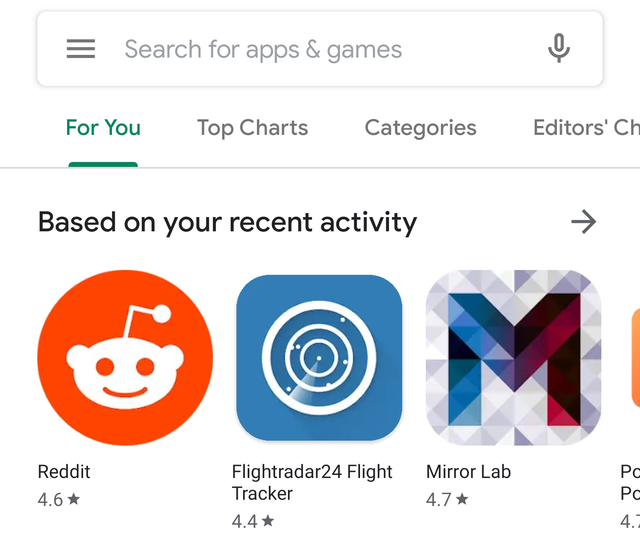Start voice search with the microphone
Viewport: 640px width, 548px height.
pyautogui.click(x=559, y=49)
